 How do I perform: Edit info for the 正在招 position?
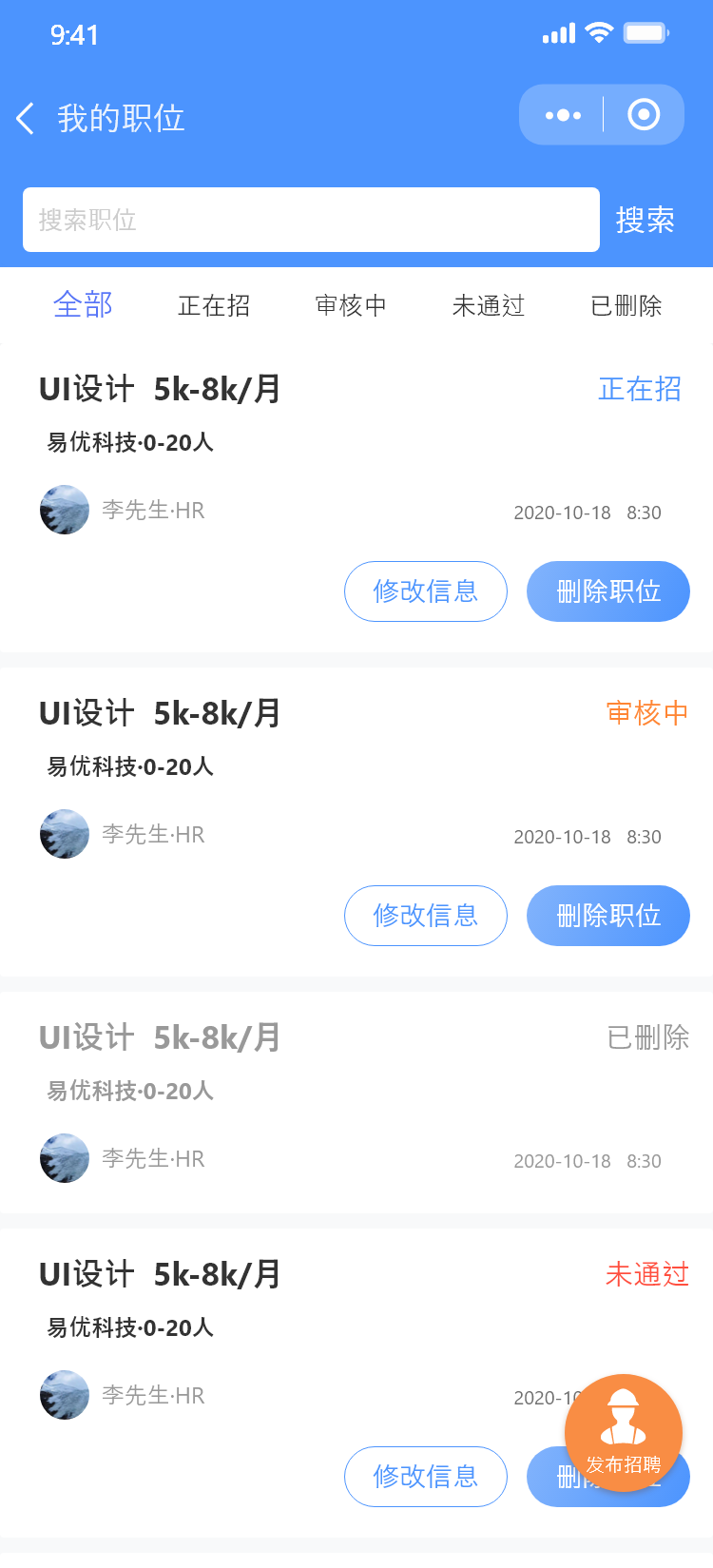pos(425,591)
